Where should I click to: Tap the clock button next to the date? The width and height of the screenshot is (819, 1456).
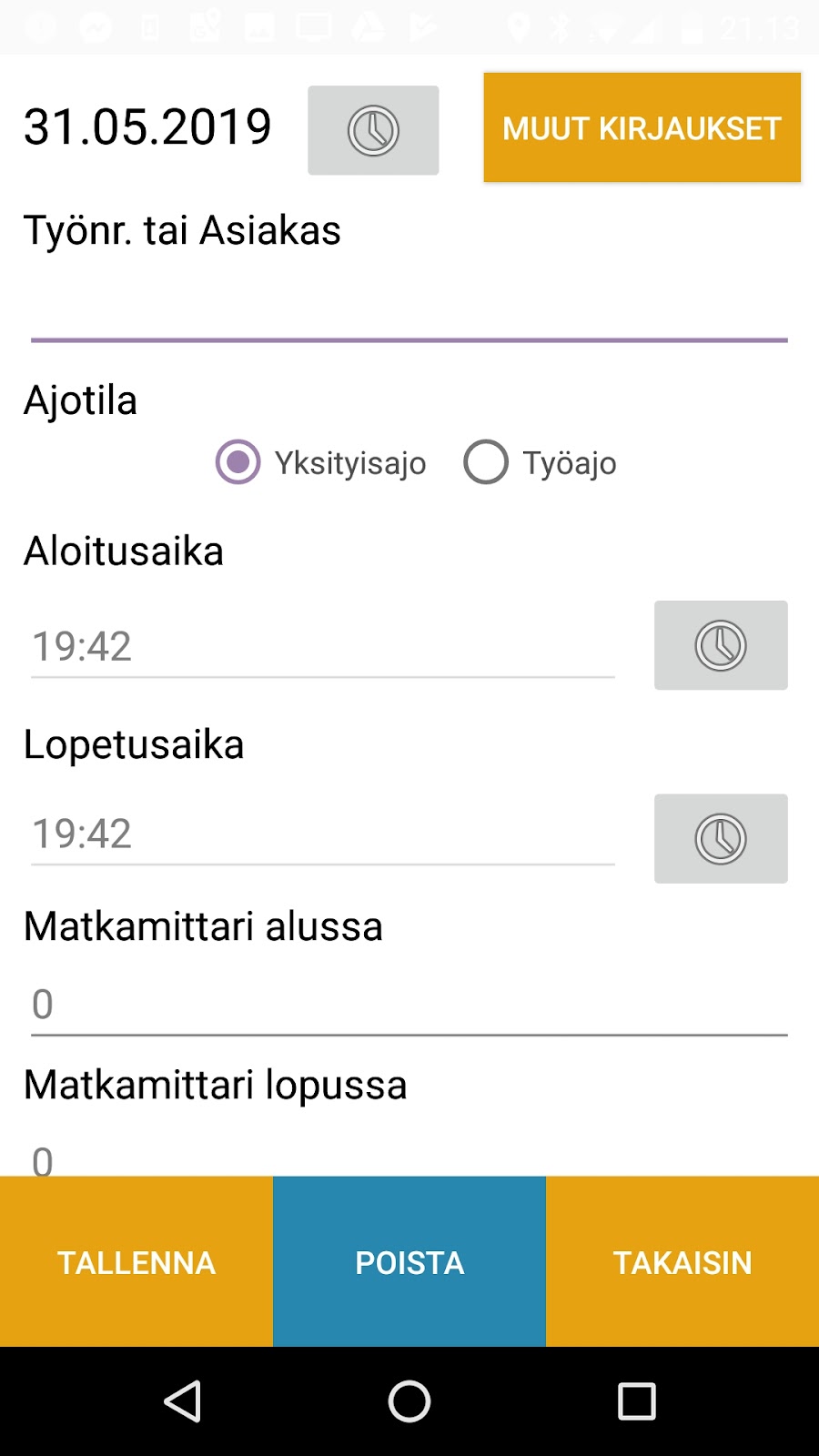[x=373, y=130]
